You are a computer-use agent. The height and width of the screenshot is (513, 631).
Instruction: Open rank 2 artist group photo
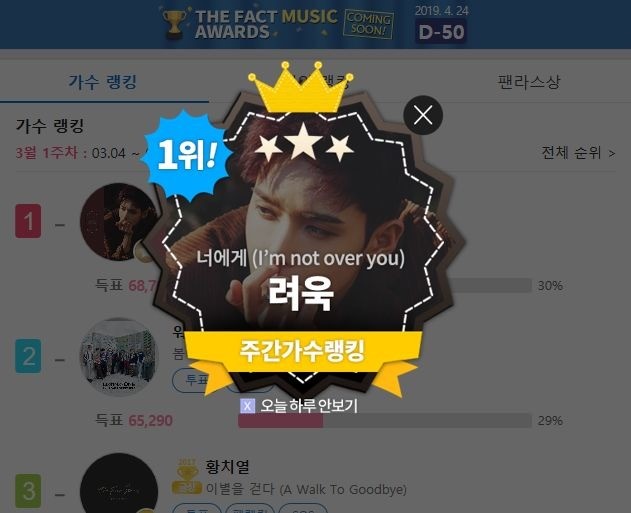pyautogui.click(x=118, y=357)
